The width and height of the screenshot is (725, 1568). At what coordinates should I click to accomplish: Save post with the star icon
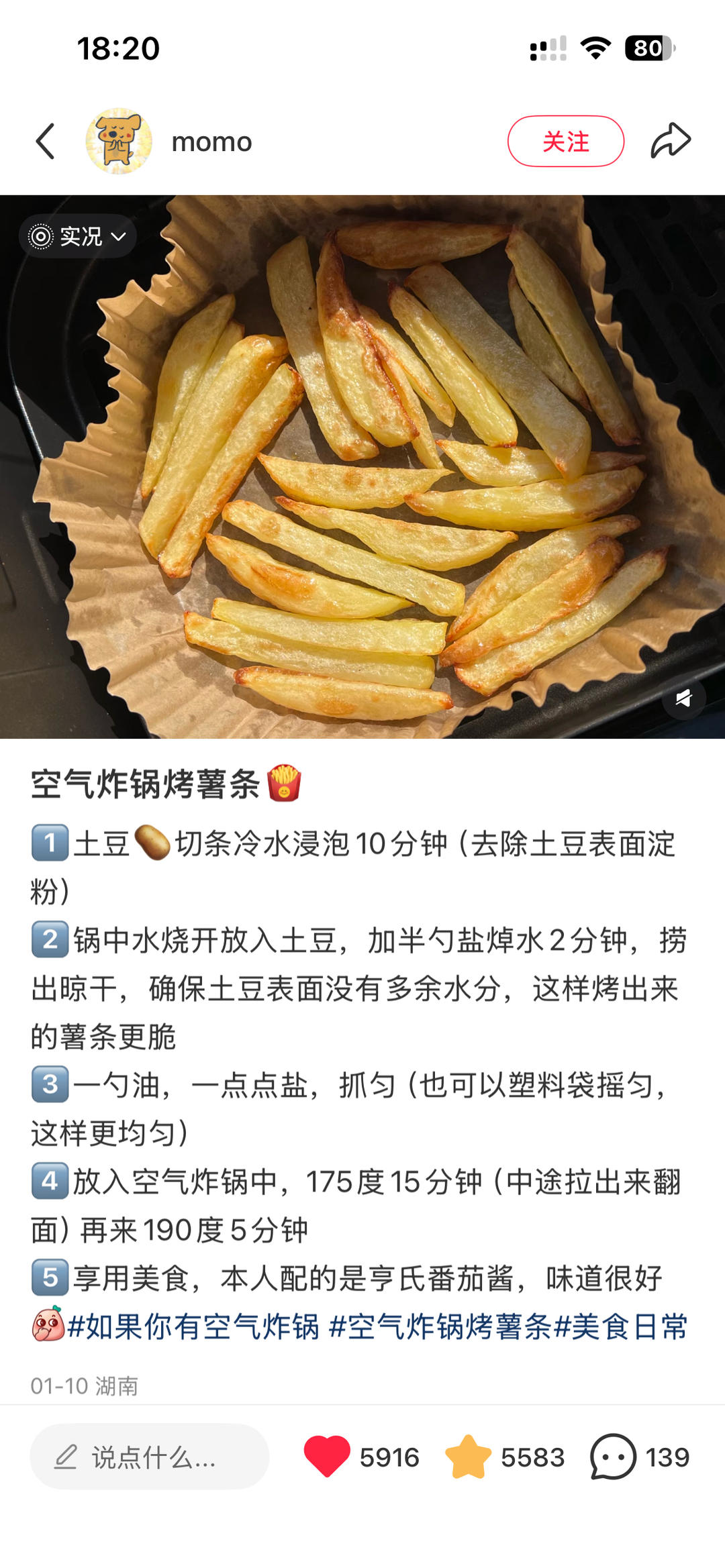[x=468, y=1457]
